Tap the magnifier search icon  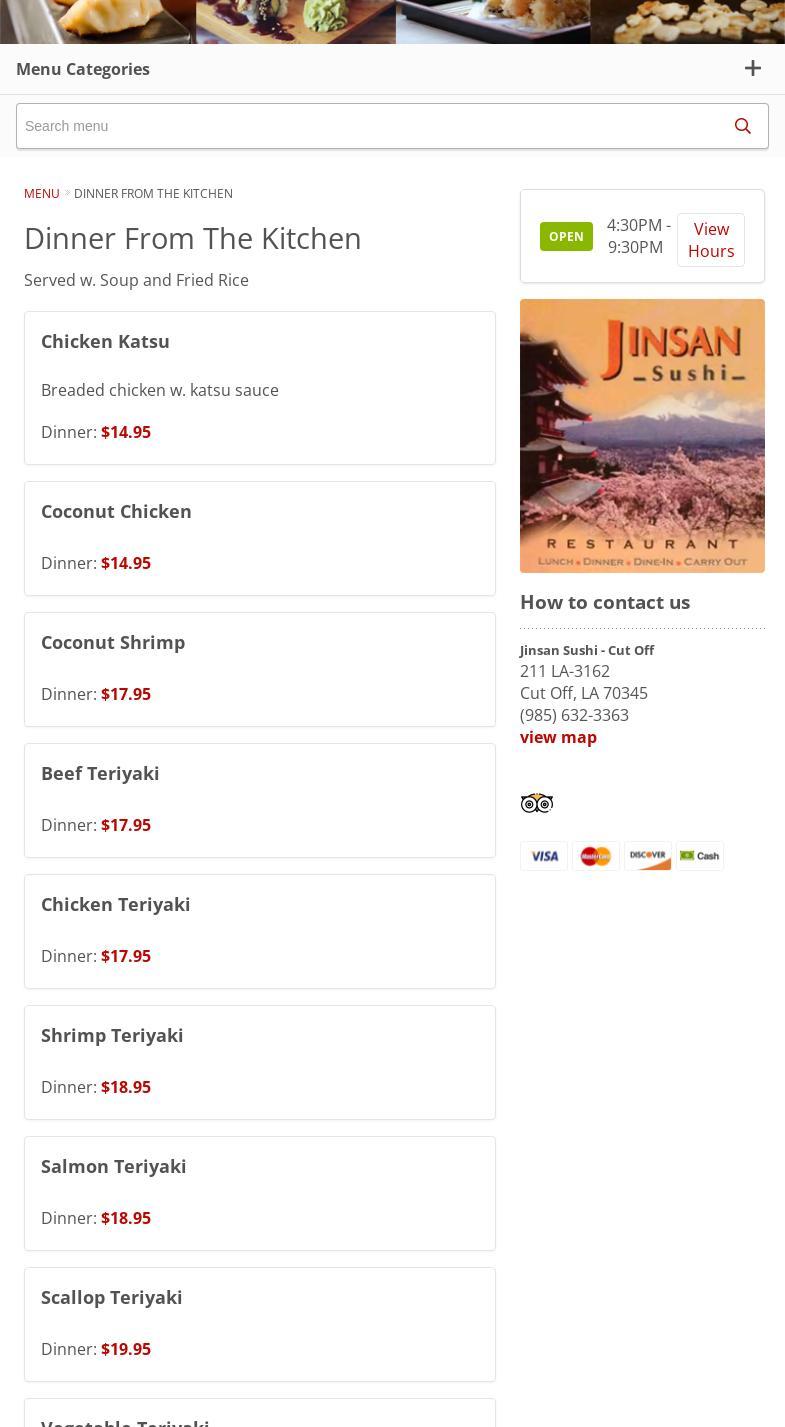[x=742, y=126]
